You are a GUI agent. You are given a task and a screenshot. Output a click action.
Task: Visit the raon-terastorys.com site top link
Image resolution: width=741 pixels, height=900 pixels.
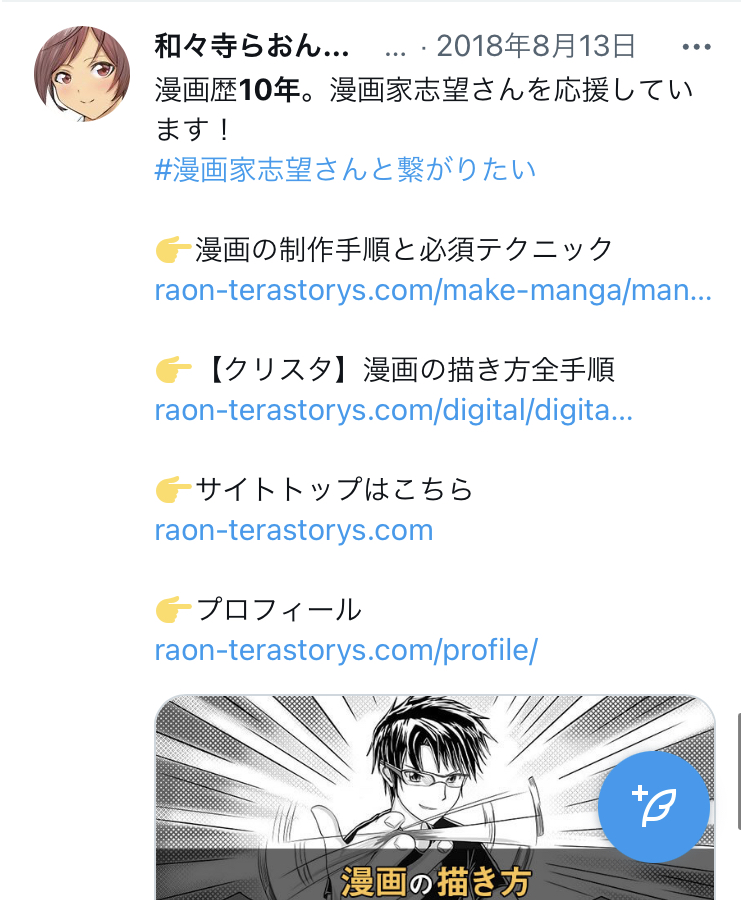(294, 530)
